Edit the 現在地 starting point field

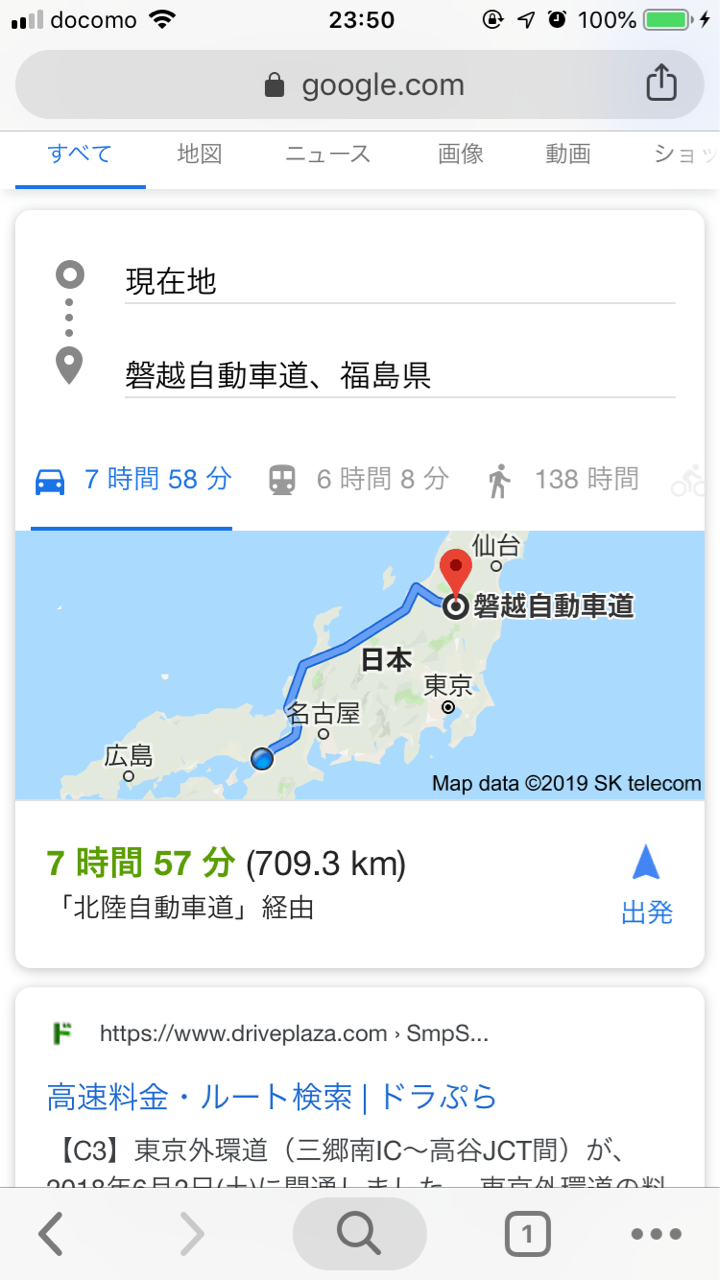tap(400, 281)
